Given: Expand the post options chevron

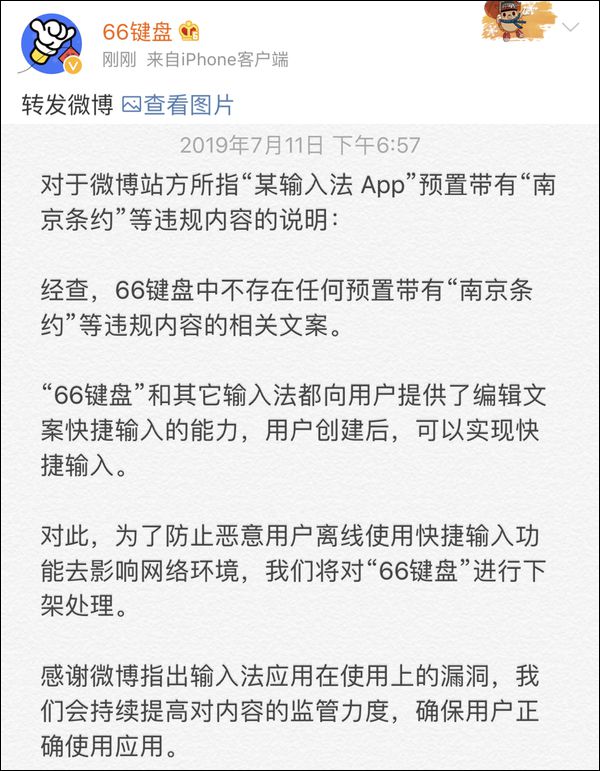Looking at the screenshot, I should click(571, 28).
